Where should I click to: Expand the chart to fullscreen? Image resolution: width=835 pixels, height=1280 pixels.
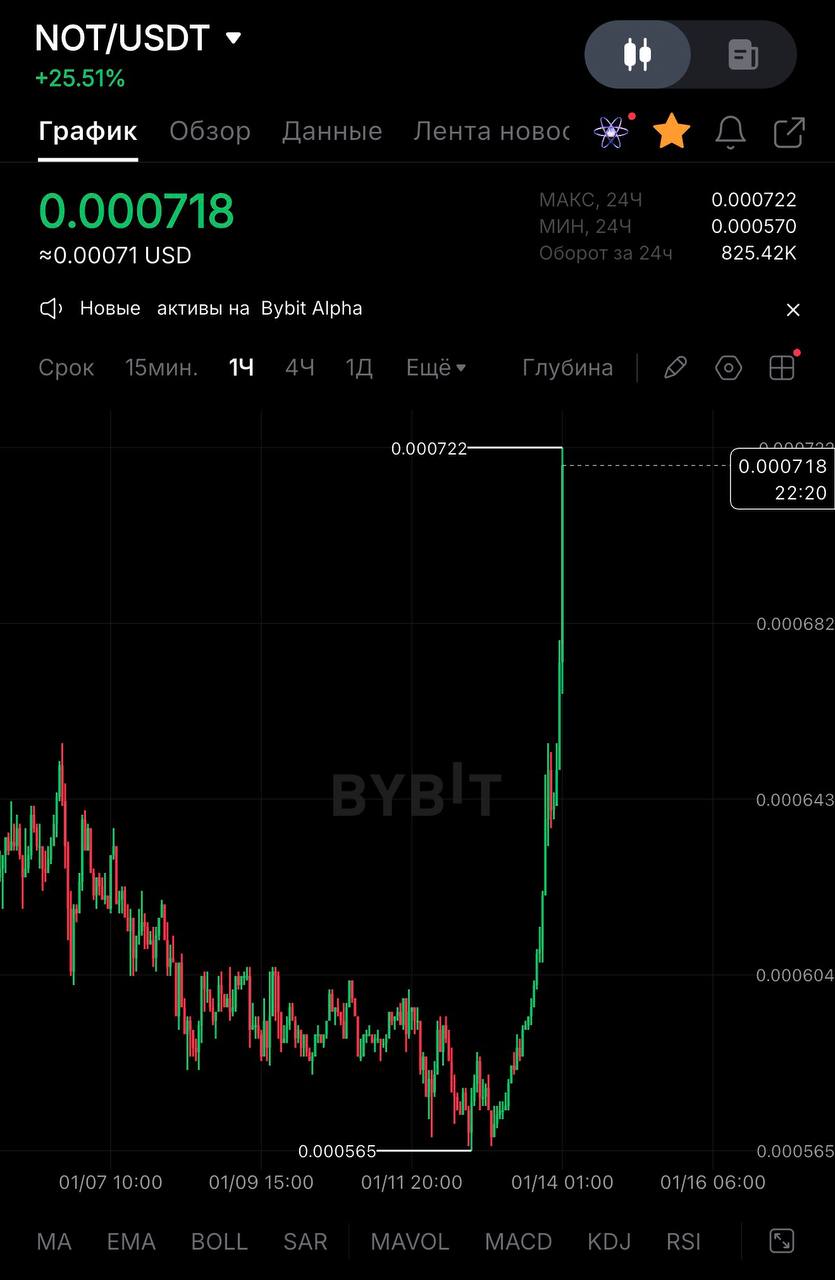click(x=781, y=1241)
